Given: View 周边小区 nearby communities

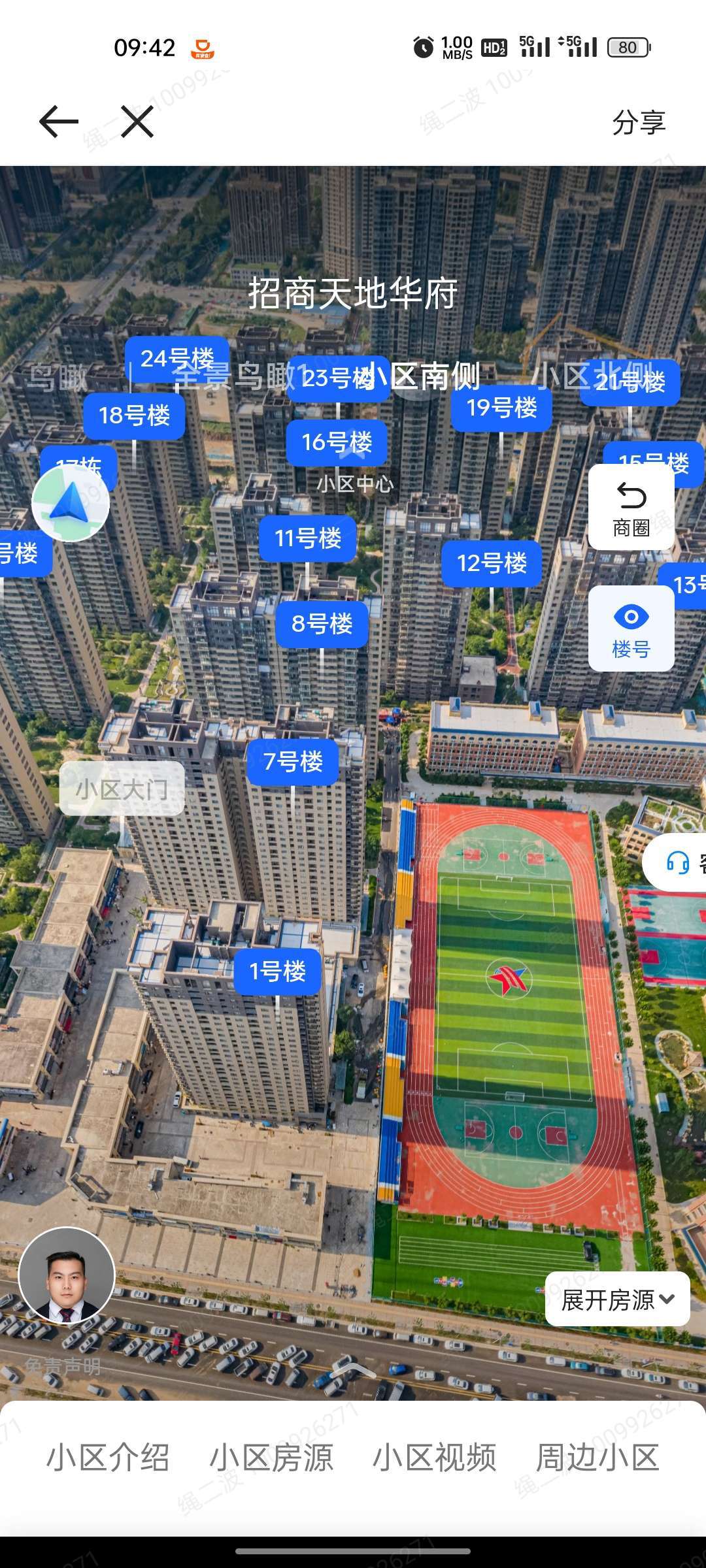Looking at the screenshot, I should pos(597,1458).
